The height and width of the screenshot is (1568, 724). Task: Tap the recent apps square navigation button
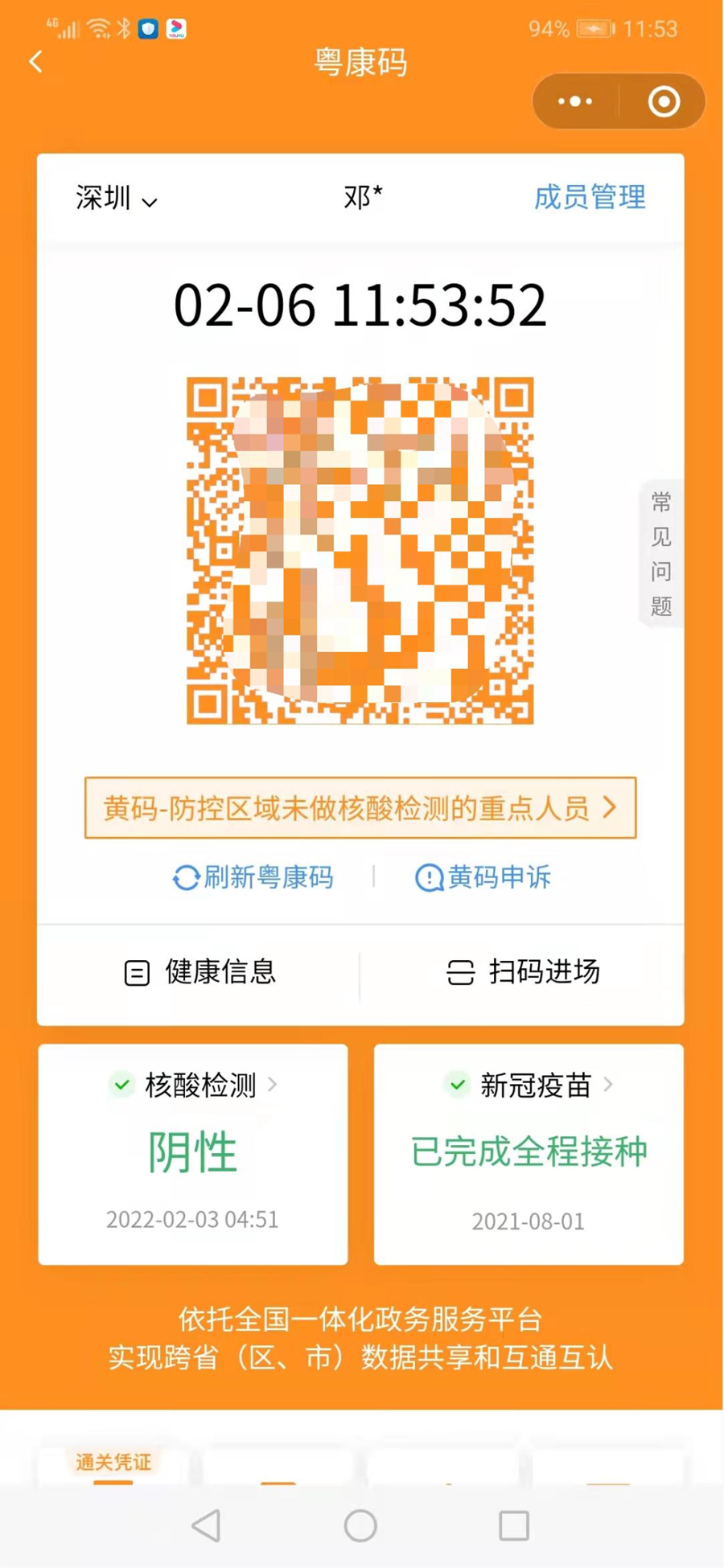pyautogui.click(x=512, y=1525)
